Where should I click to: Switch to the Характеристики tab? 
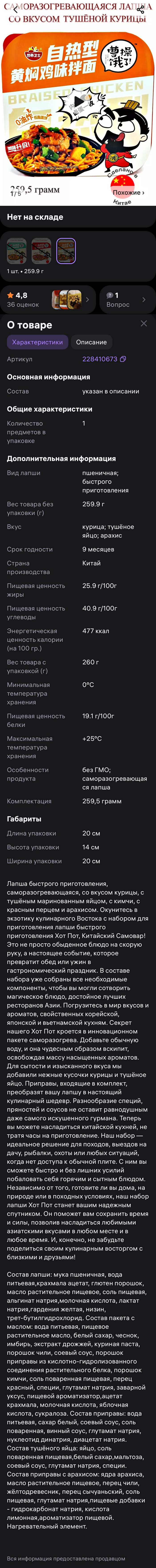(x=37, y=342)
